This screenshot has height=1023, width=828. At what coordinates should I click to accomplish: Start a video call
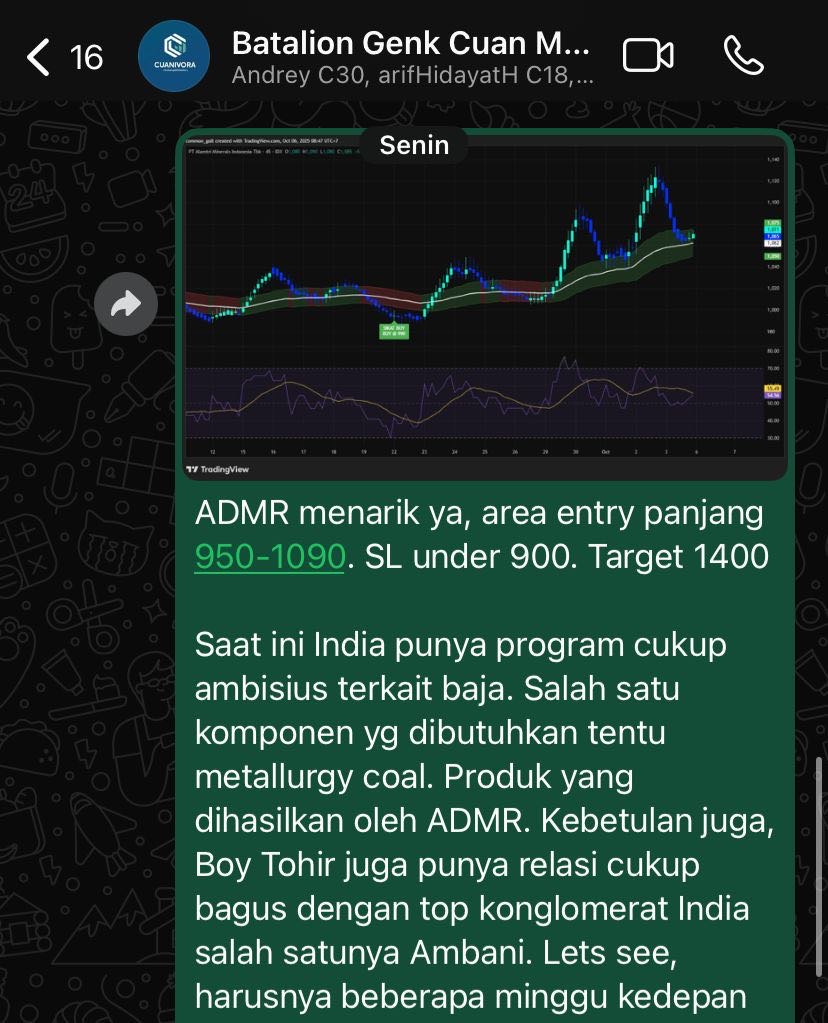[648, 56]
